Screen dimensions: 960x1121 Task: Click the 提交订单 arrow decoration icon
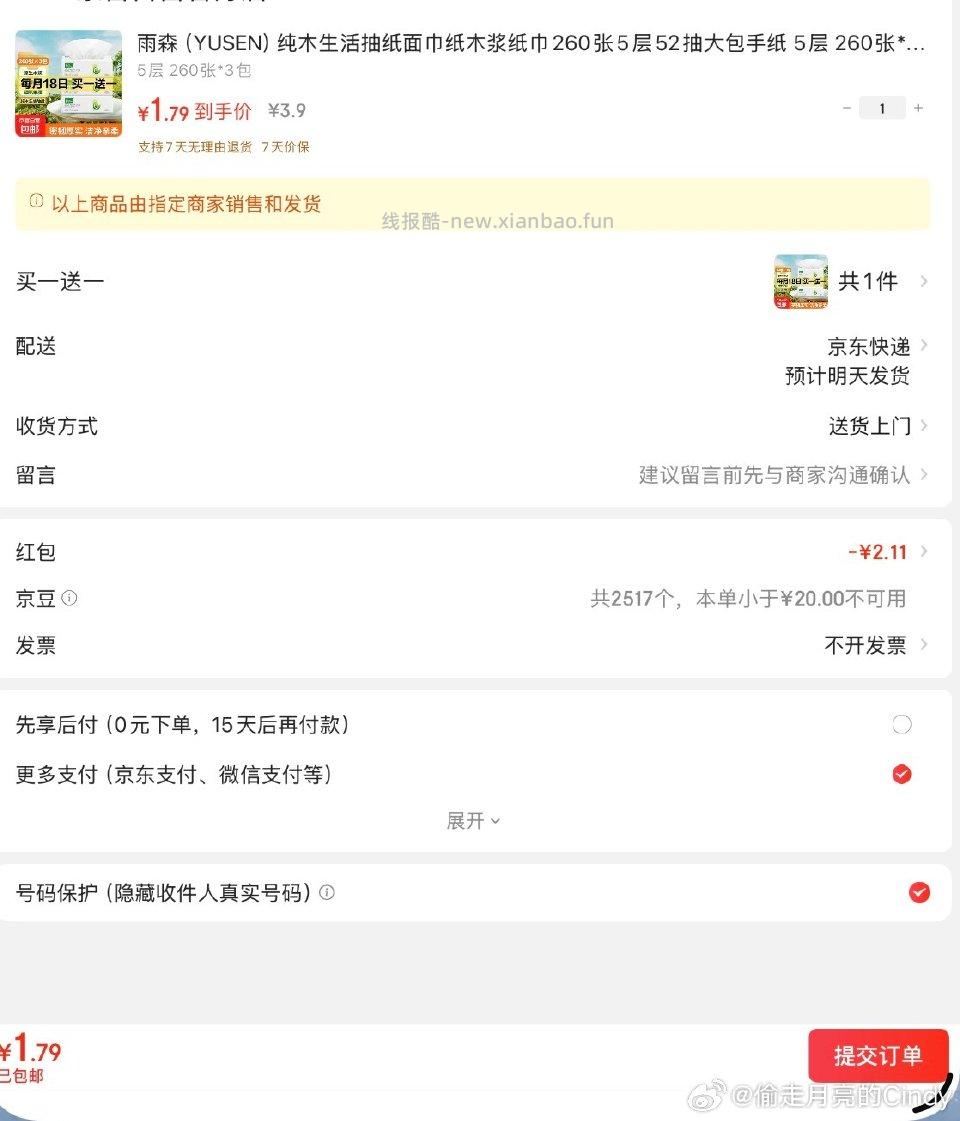[934, 1091]
